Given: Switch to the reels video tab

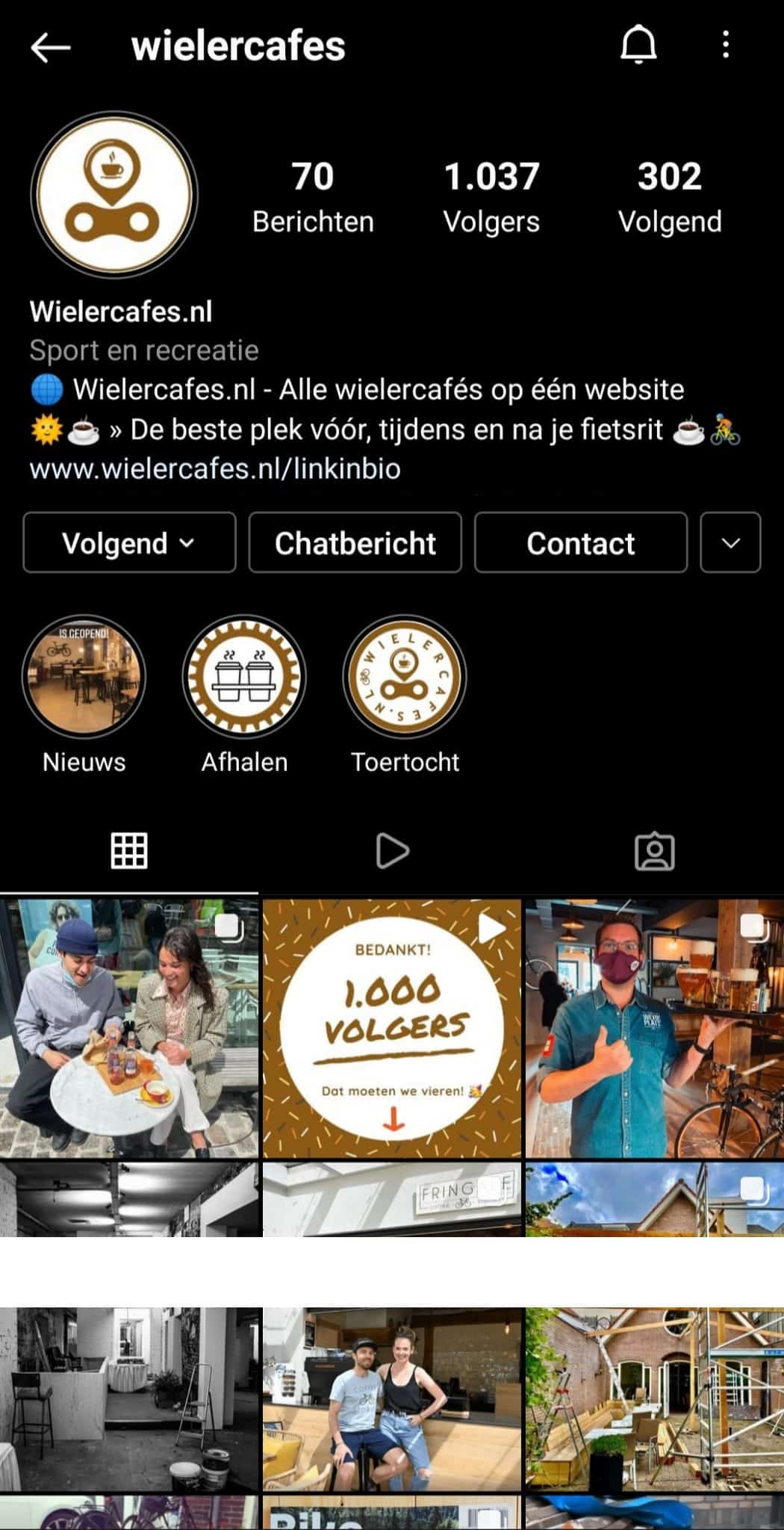Looking at the screenshot, I should [392, 851].
